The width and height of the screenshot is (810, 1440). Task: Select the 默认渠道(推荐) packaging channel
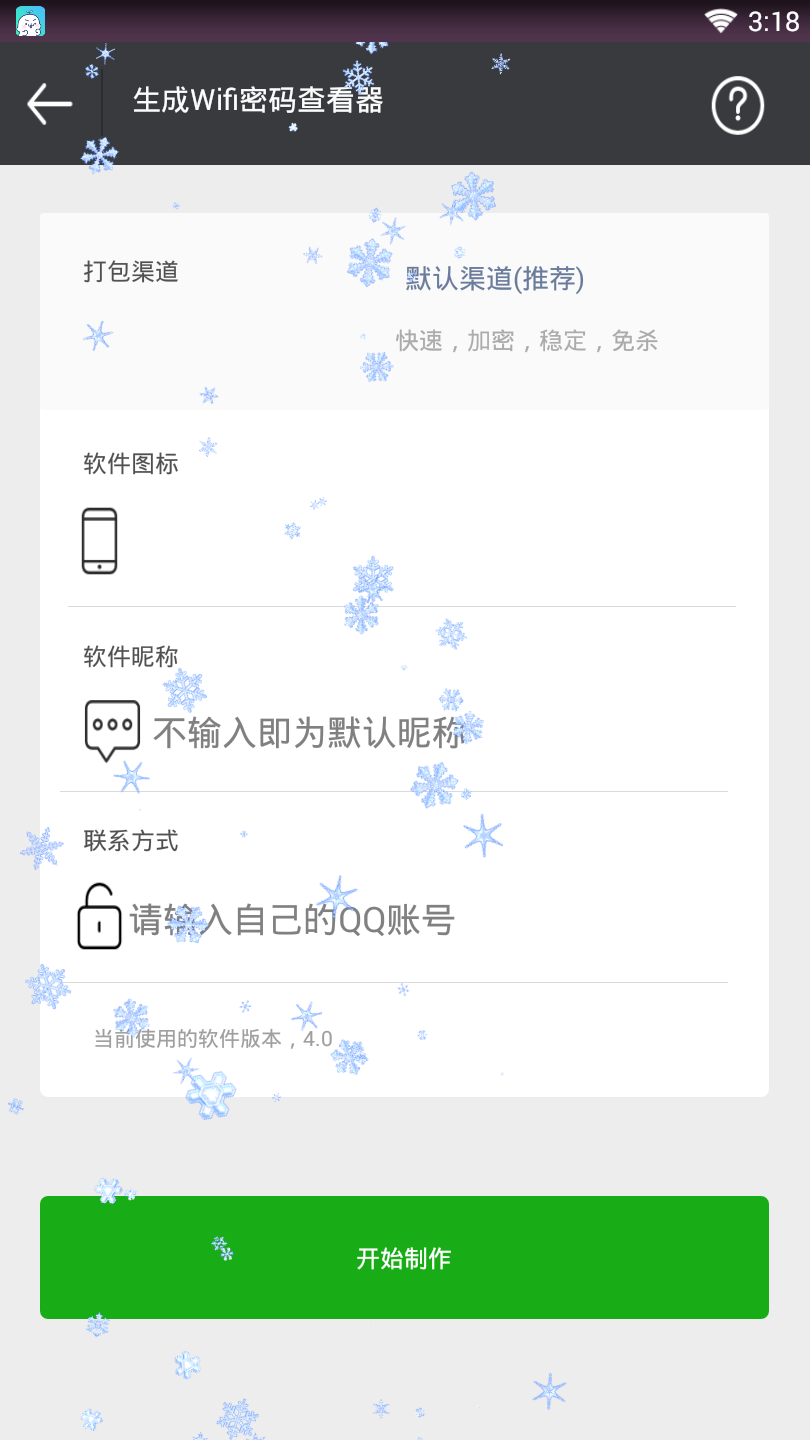coord(495,279)
